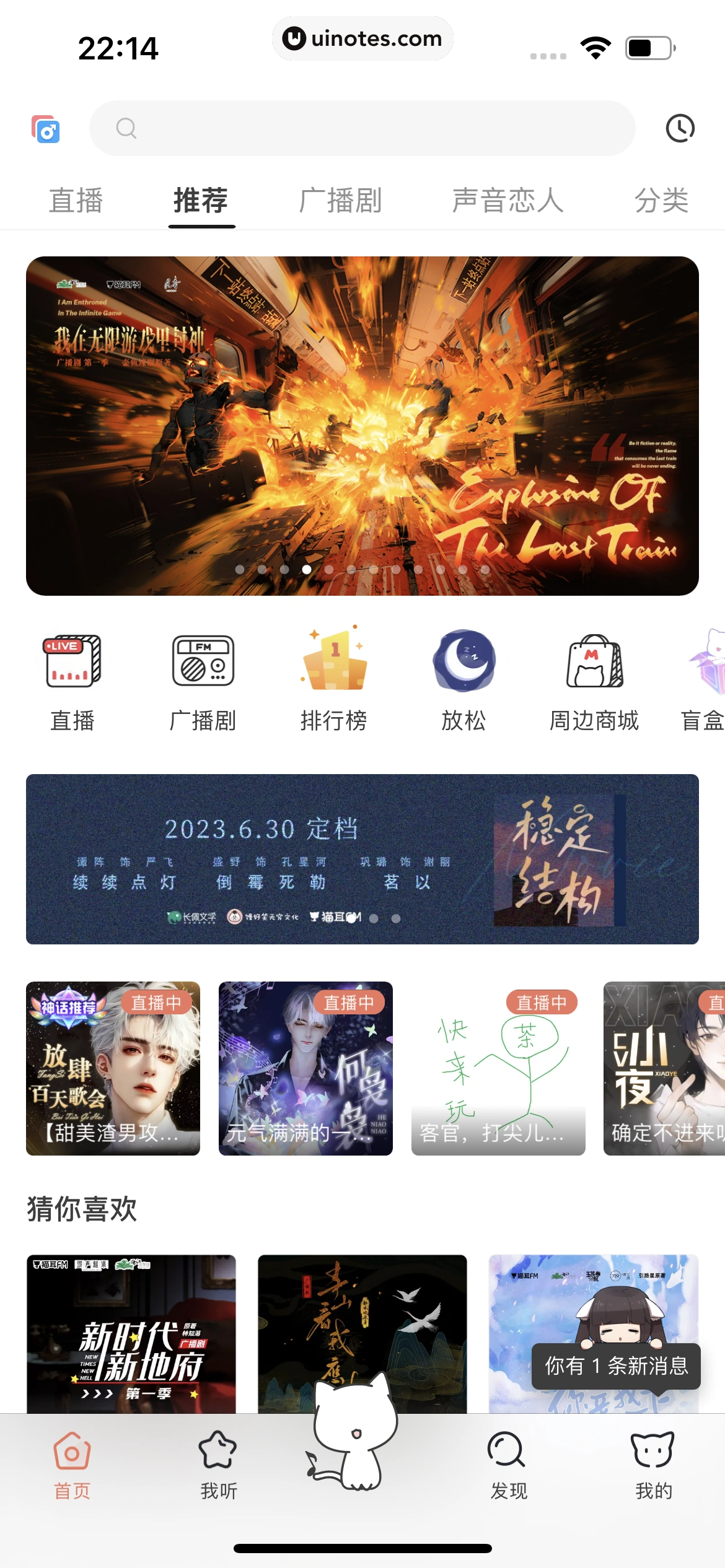Screen dimensions: 725x1568
Task: Open the history clock icon
Action: tap(680, 128)
